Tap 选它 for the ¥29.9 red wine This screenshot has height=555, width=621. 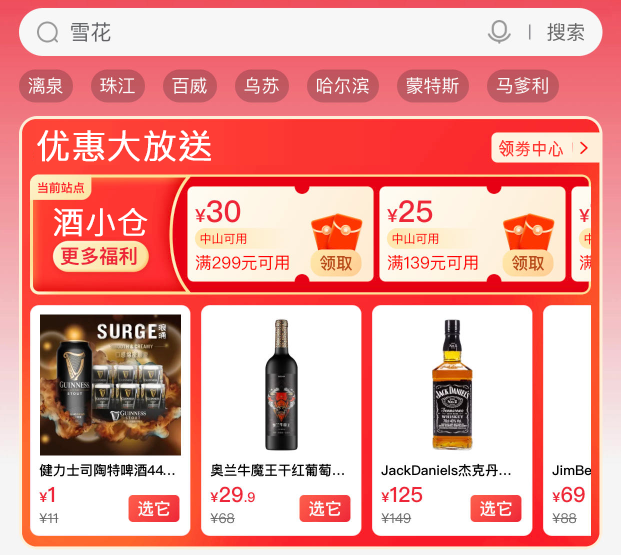325,508
